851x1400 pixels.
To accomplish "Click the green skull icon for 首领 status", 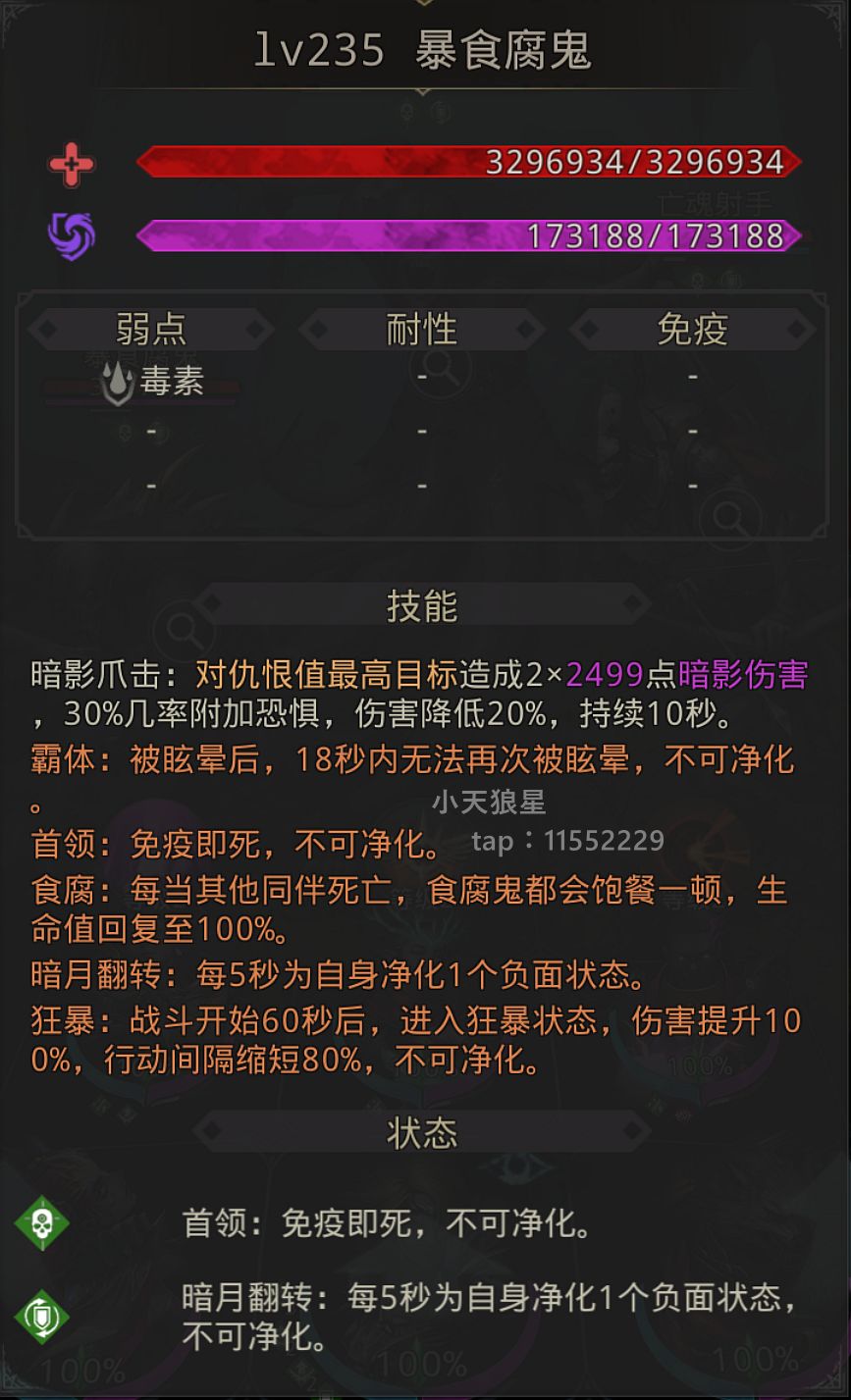I will [42, 1224].
